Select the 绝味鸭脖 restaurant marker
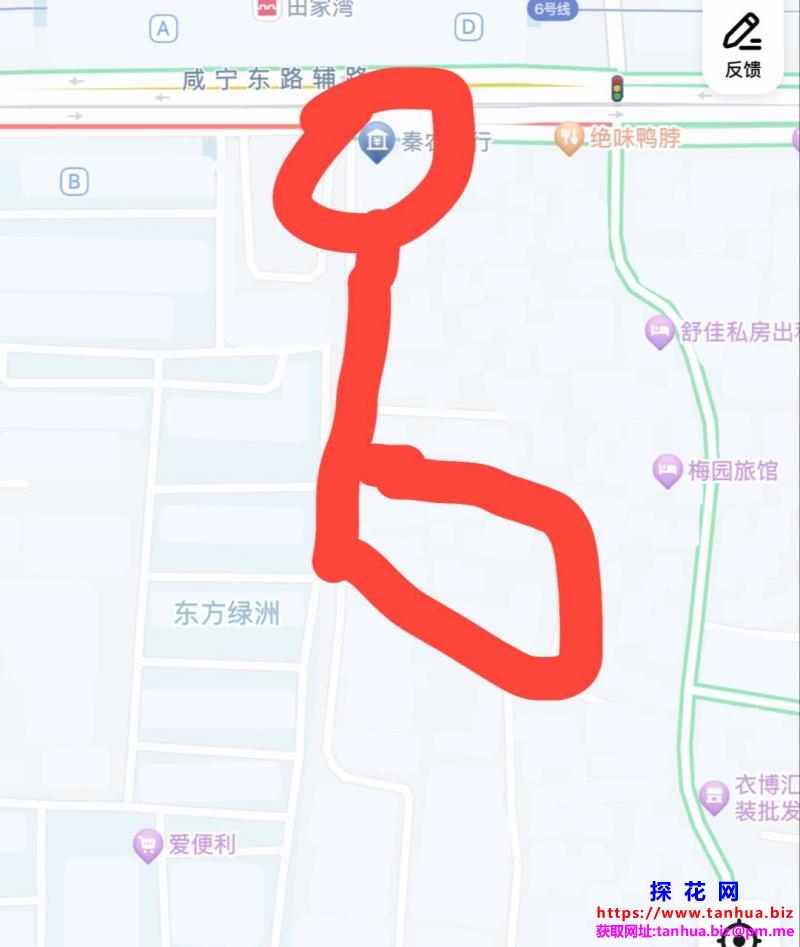Viewport: 800px width, 947px height. click(569, 138)
